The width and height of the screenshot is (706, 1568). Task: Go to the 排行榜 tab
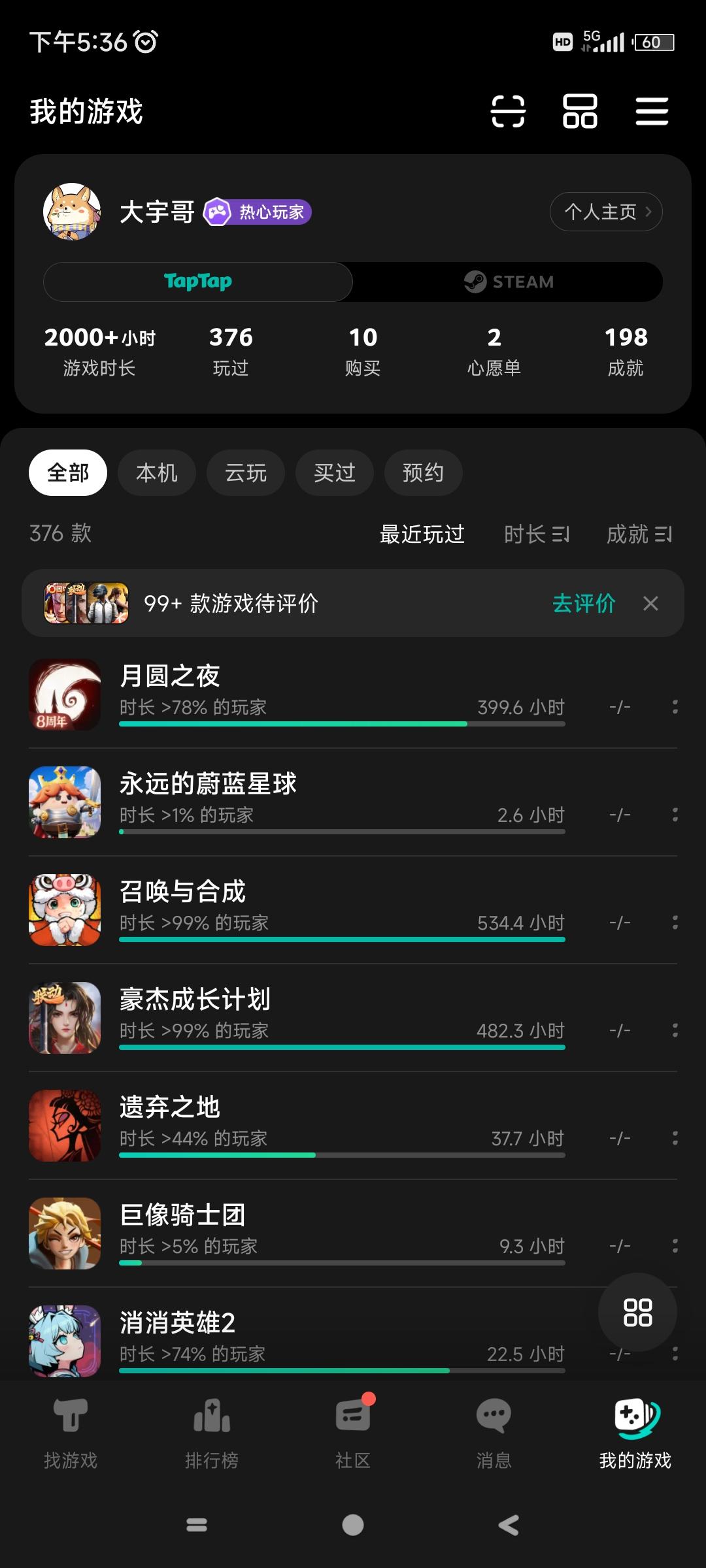click(212, 1430)
